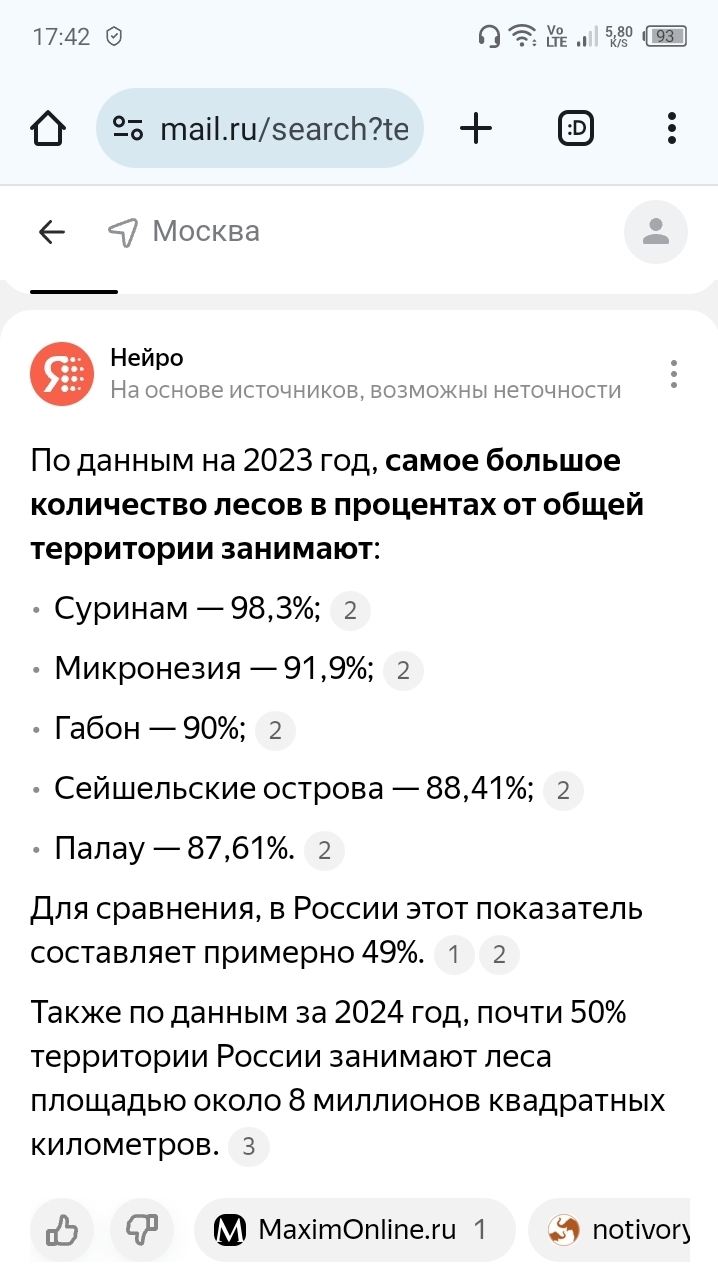
Task: Open source 2 next to Габон
Action: pos(275,731)
